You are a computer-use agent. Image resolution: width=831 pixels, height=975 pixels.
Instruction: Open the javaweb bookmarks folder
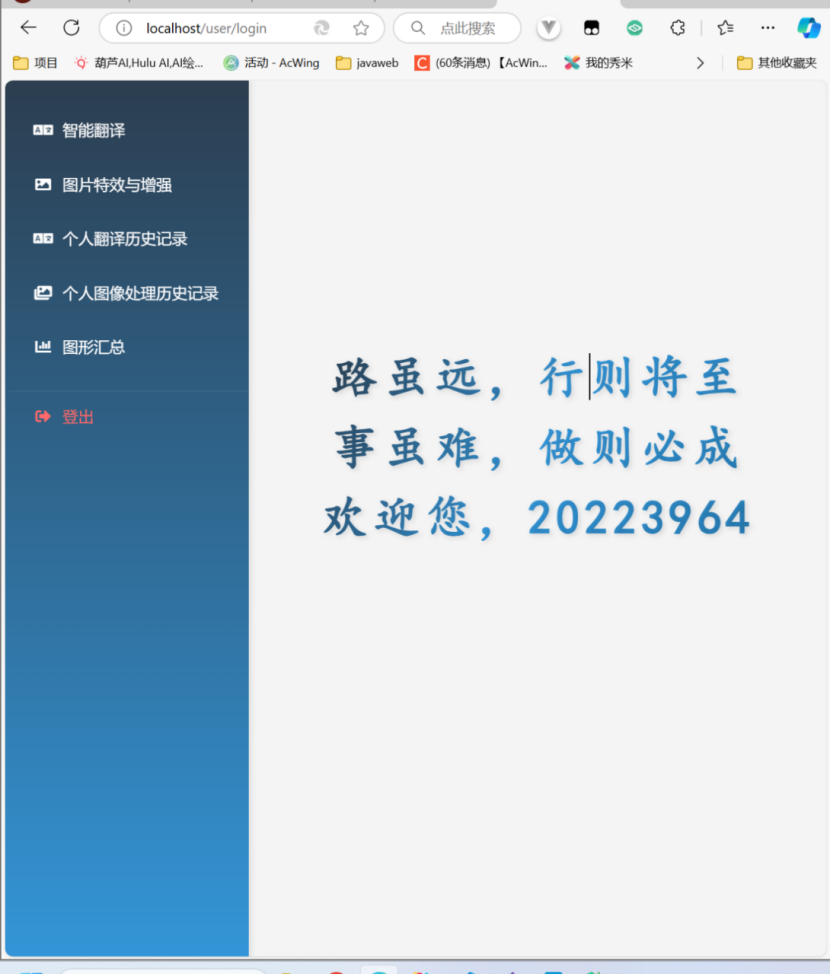[367, 63]
